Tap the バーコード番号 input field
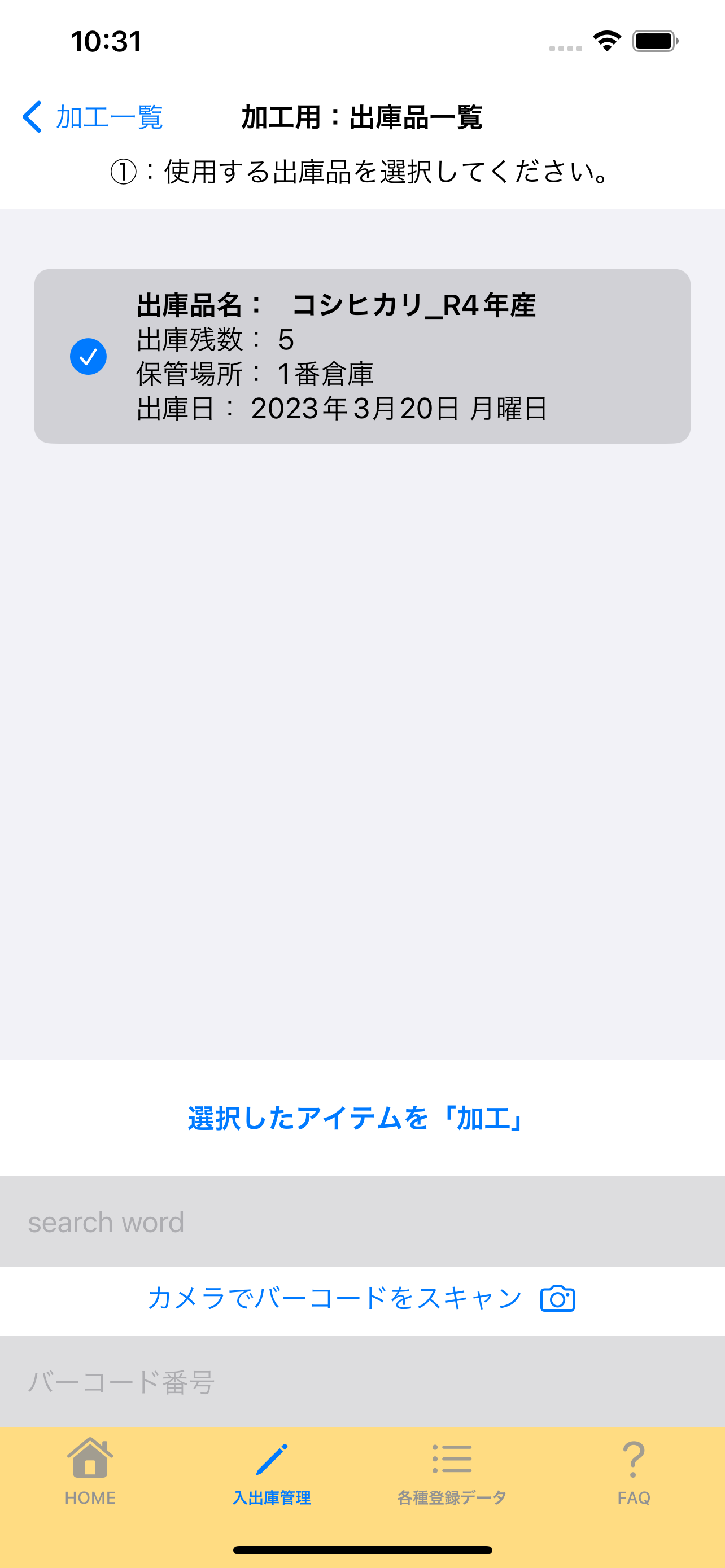 point(243,1381)
